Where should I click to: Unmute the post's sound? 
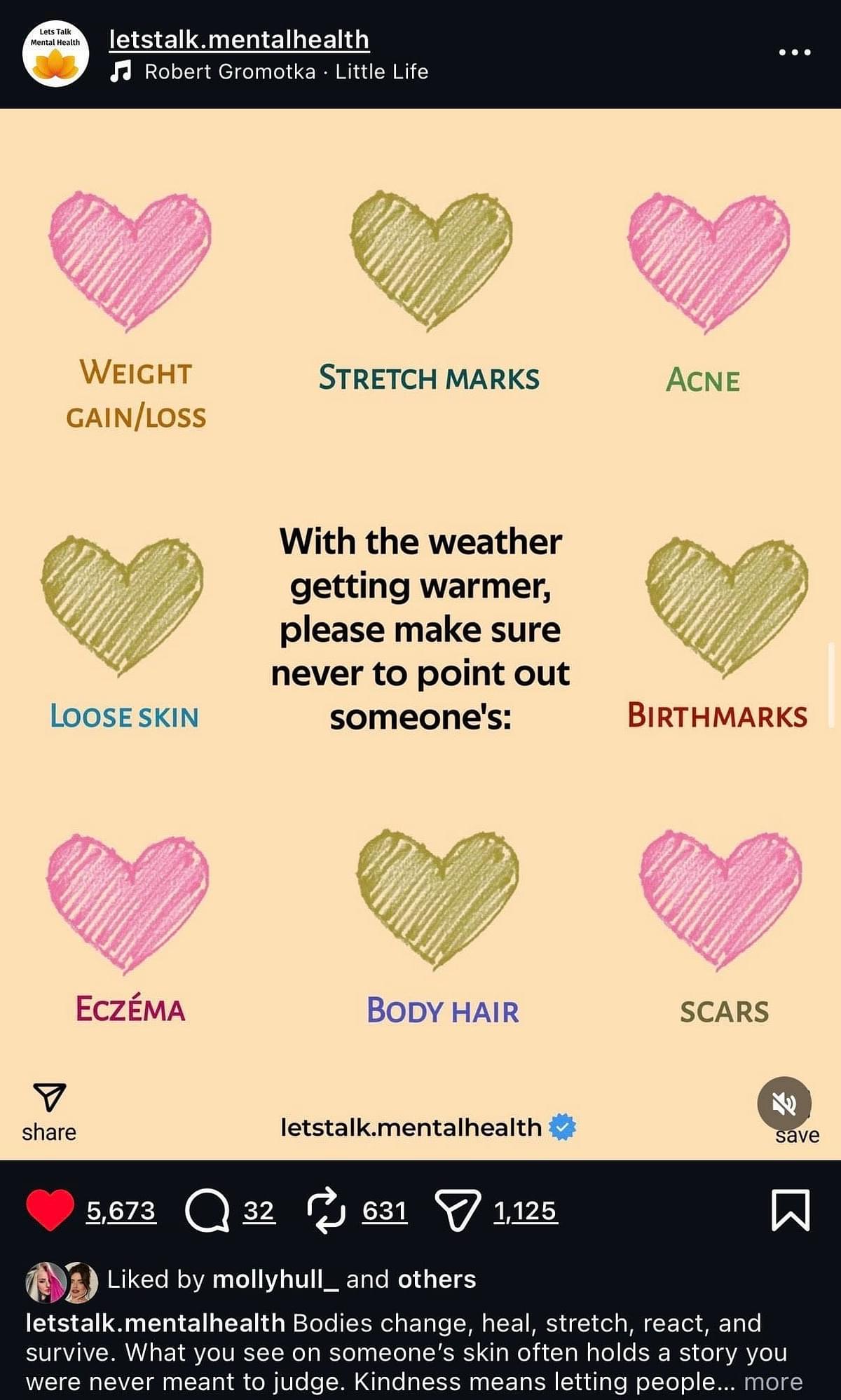tap(784, 1104)
